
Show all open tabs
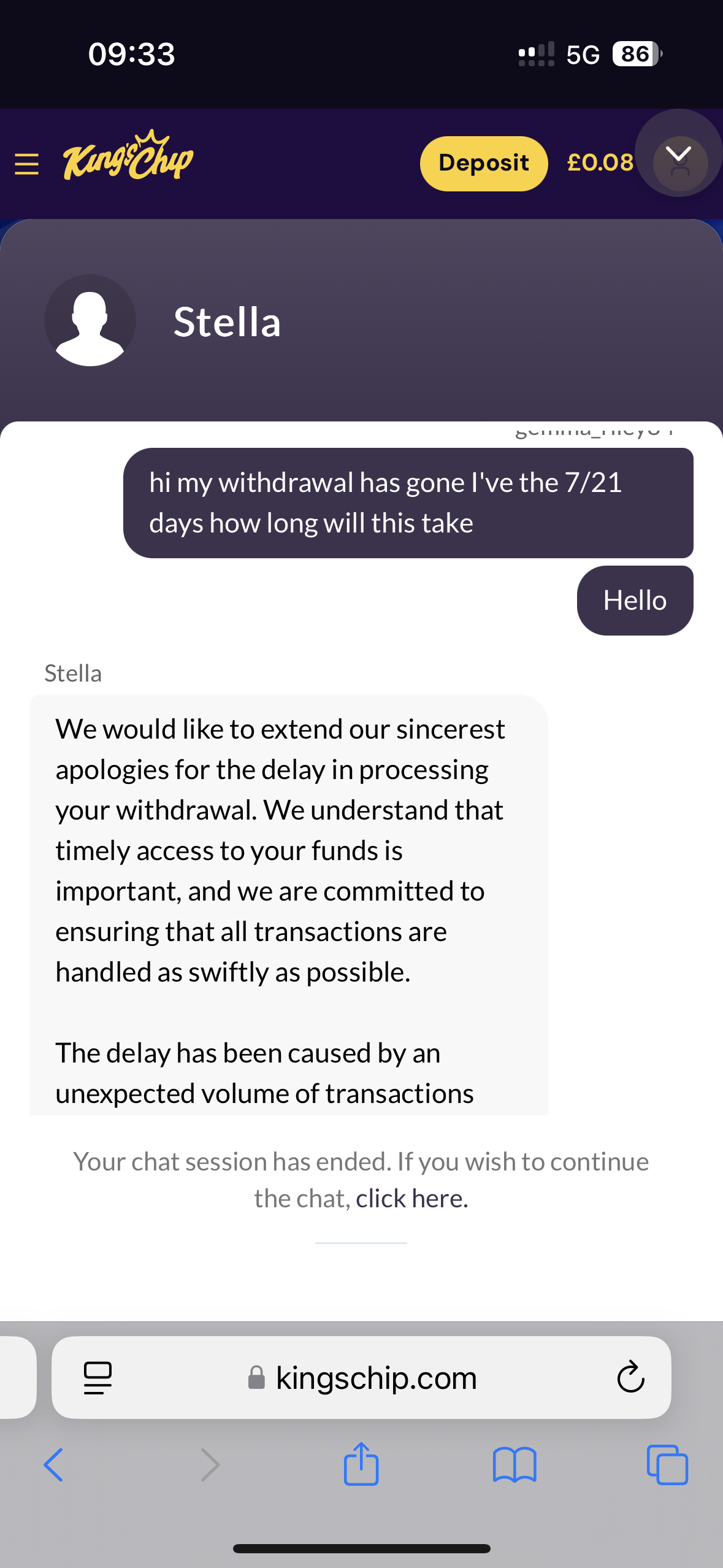667,1464
